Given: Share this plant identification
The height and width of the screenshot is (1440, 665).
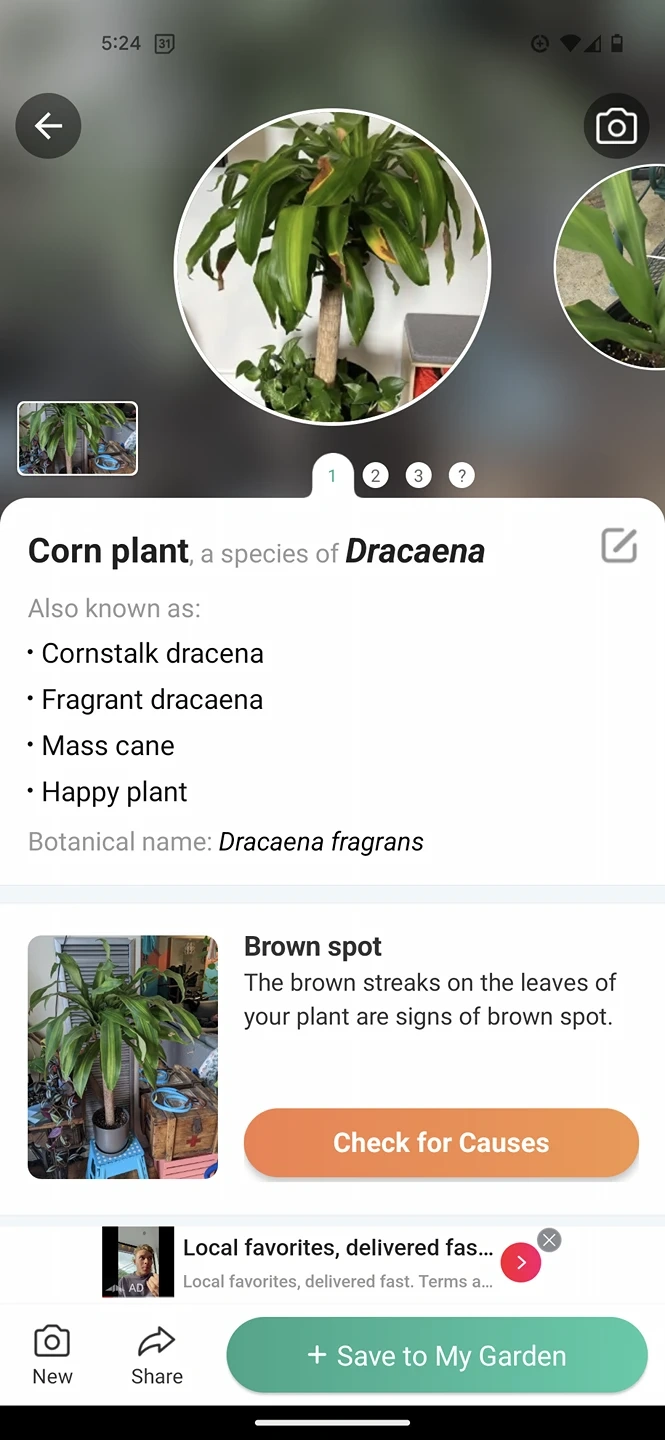Looking at the screenshot, I should [x=157, y=1355].
